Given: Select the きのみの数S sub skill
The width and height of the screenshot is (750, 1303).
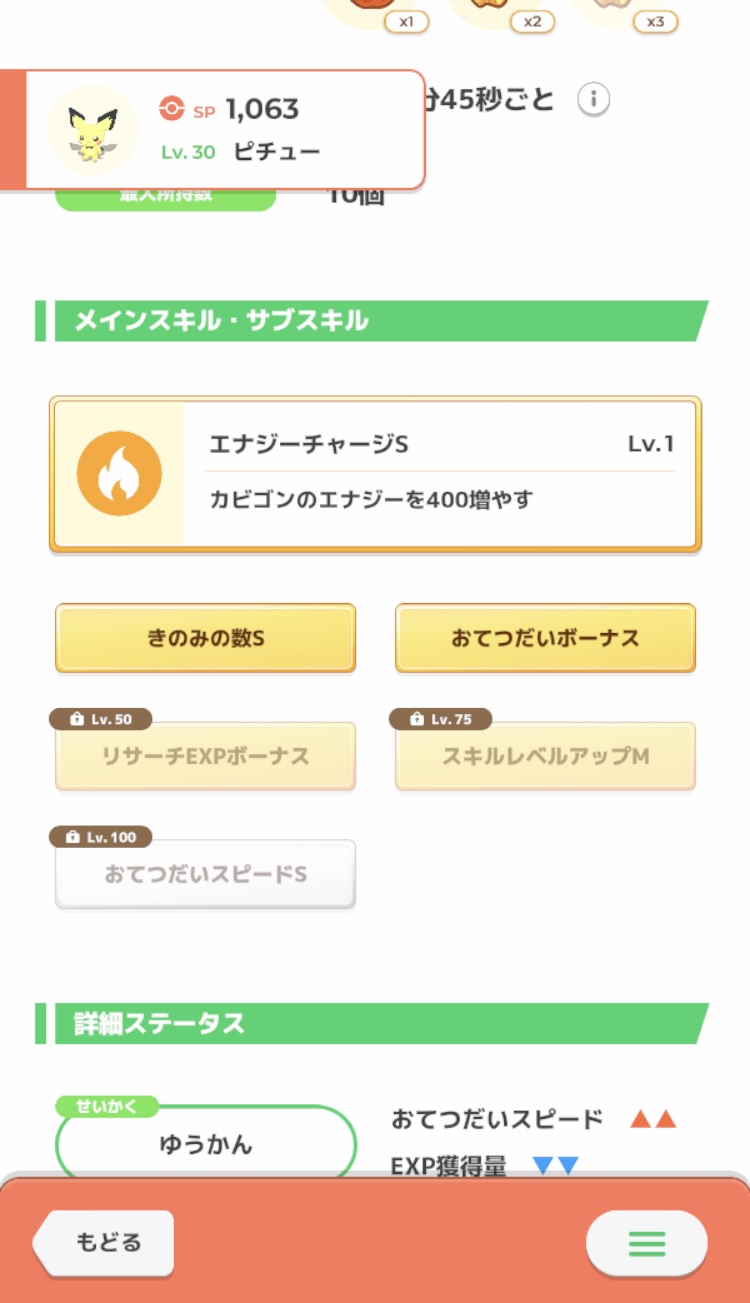Looking at the screenshot, I should pos(205,638).
